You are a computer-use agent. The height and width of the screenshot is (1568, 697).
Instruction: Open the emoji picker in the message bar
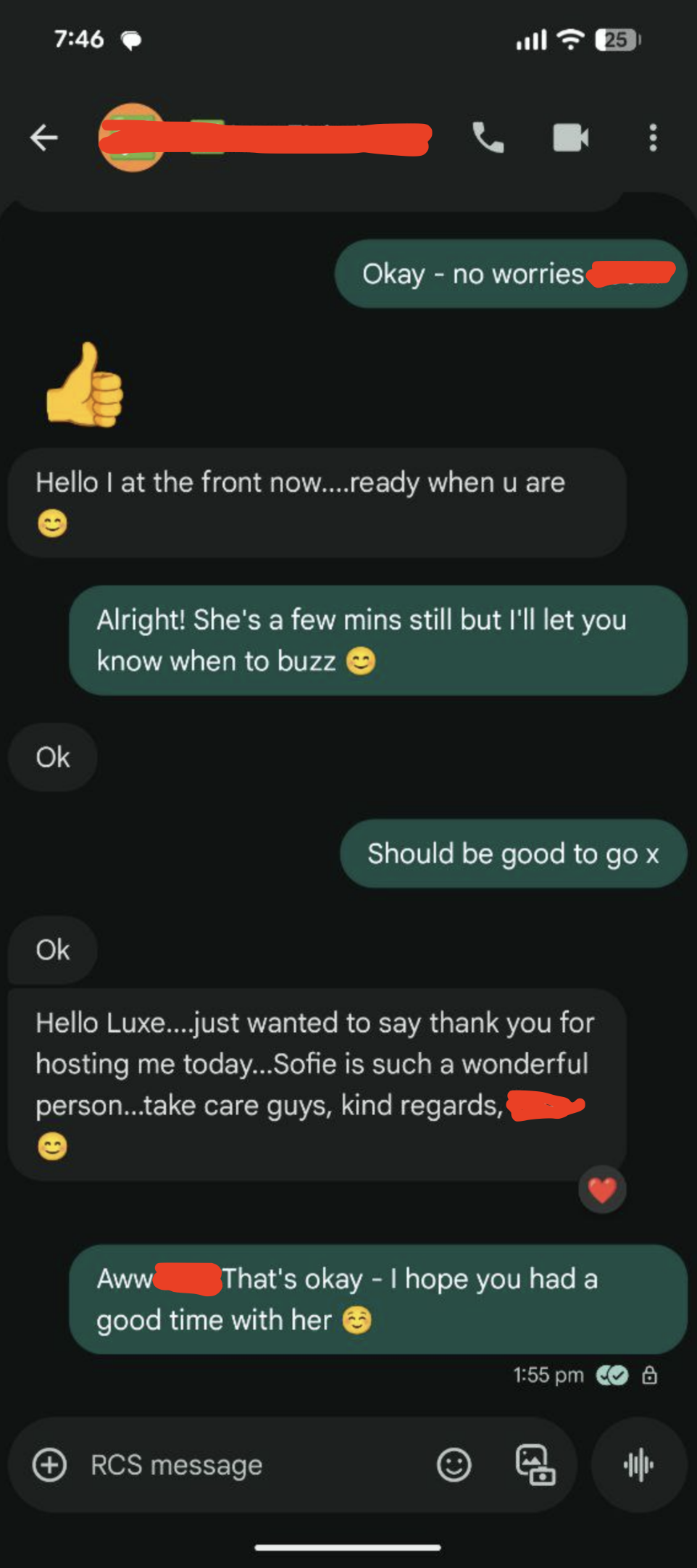[454, 1465]
